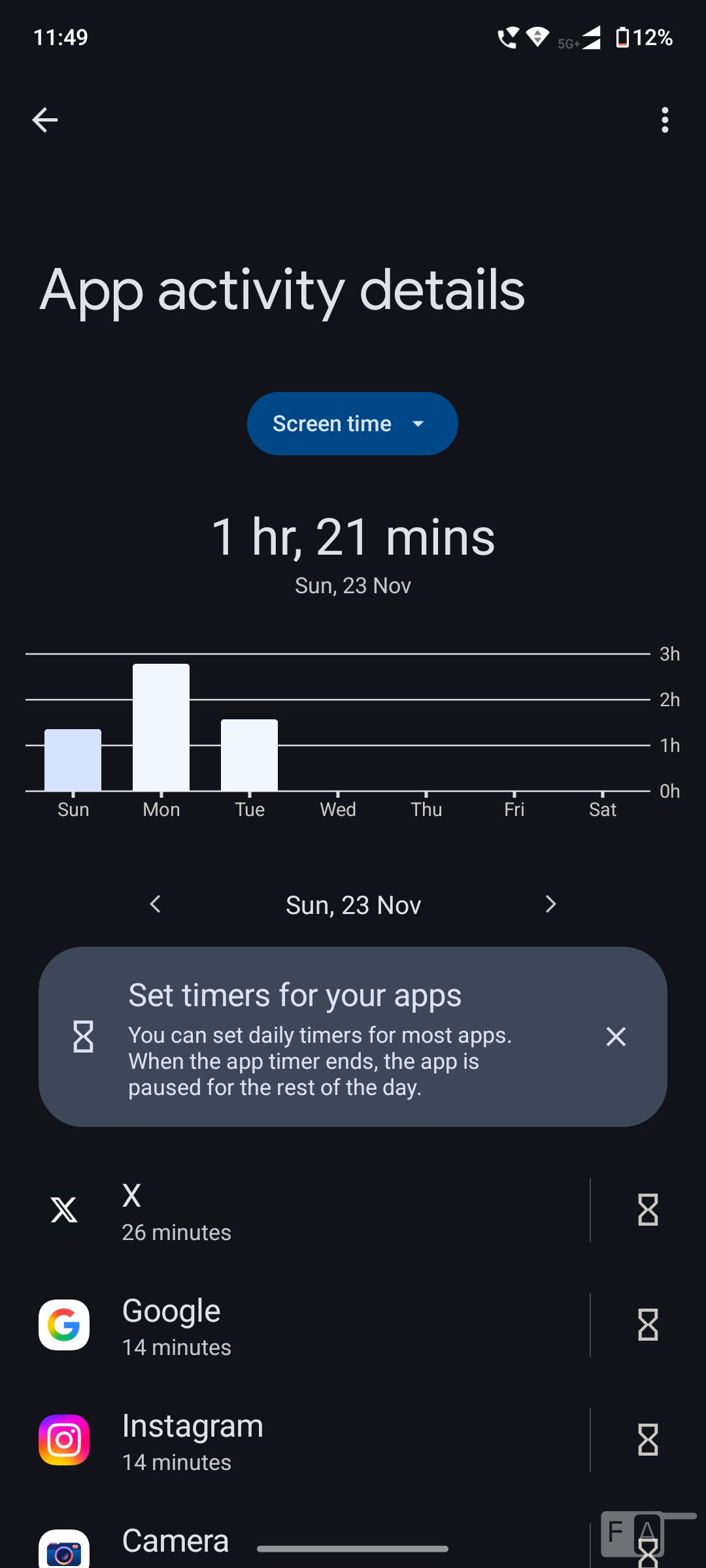Expand the Screen time dropdown
This screenshot has width=706, height=1568.
(352, 424)
